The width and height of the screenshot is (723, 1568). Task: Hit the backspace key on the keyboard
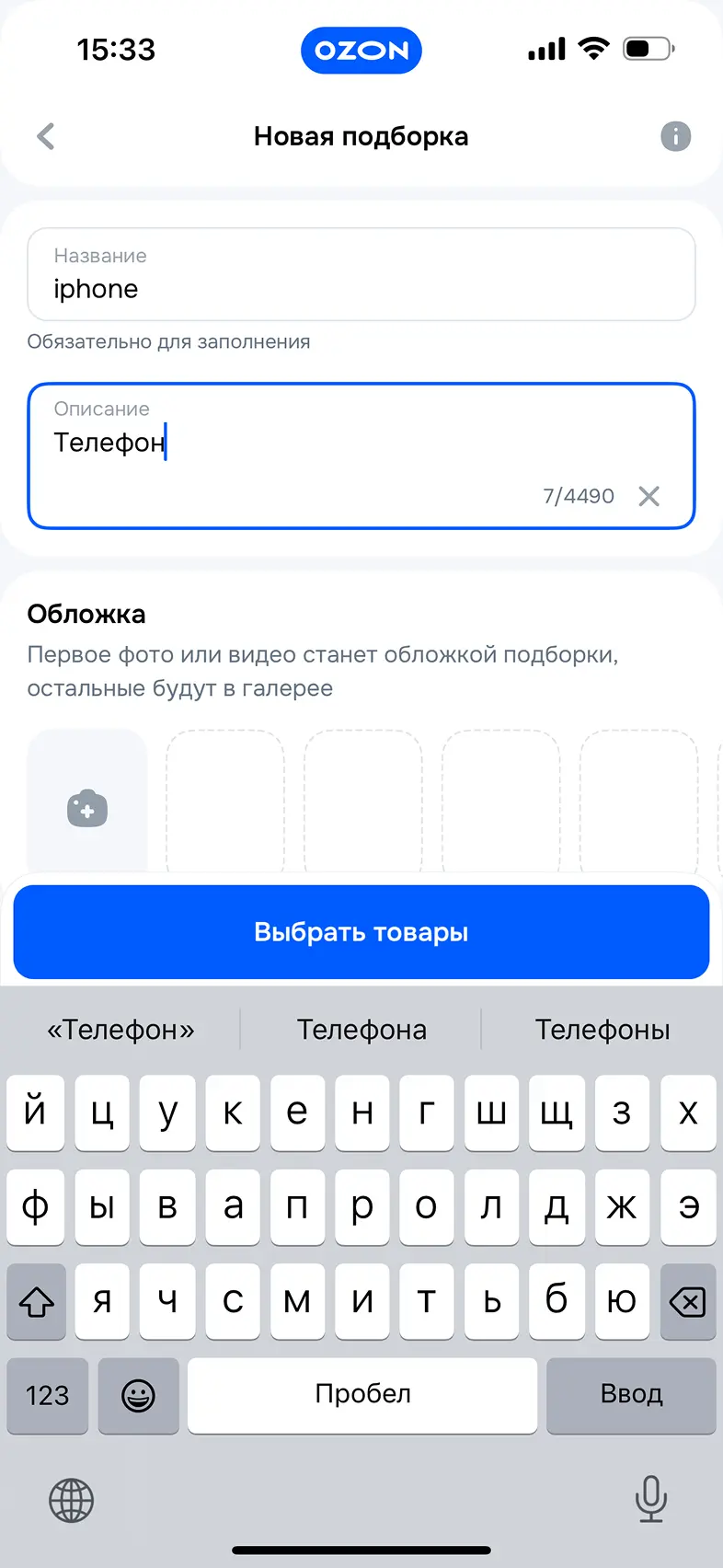(x=687, y=1301)
